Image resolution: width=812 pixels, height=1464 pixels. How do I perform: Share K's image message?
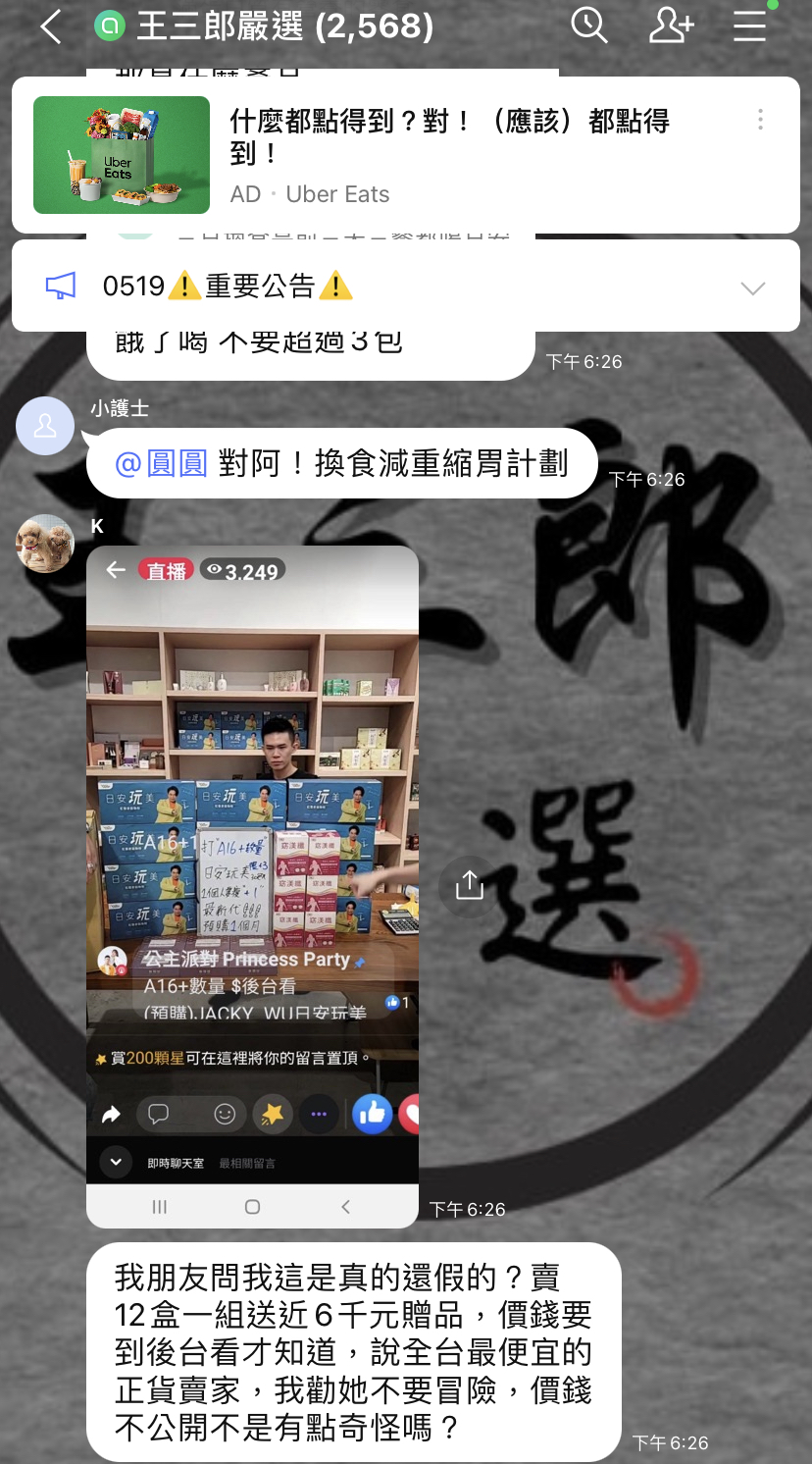(470, 885)
